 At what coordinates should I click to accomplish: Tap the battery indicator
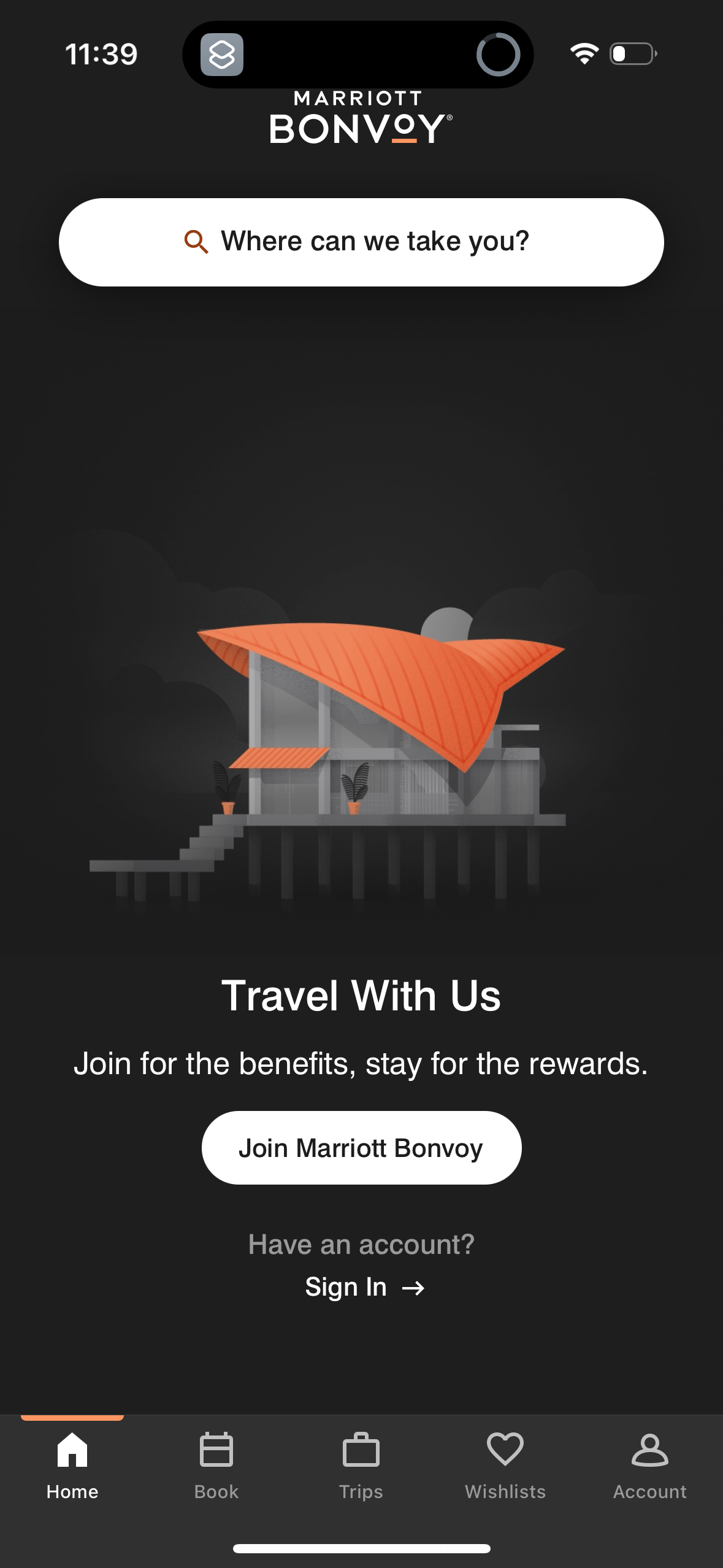631,54
